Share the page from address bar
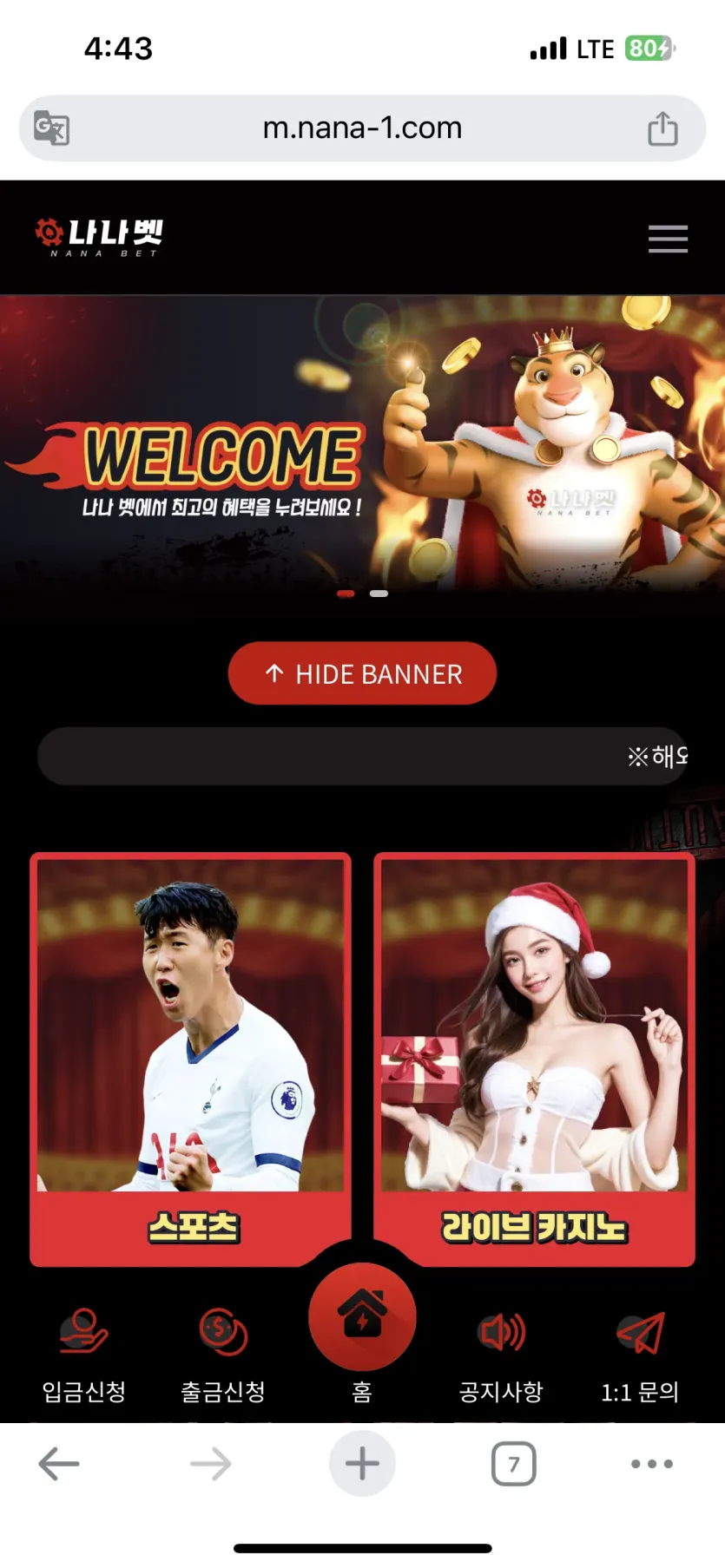725x1568 pixels. (662, 128)
